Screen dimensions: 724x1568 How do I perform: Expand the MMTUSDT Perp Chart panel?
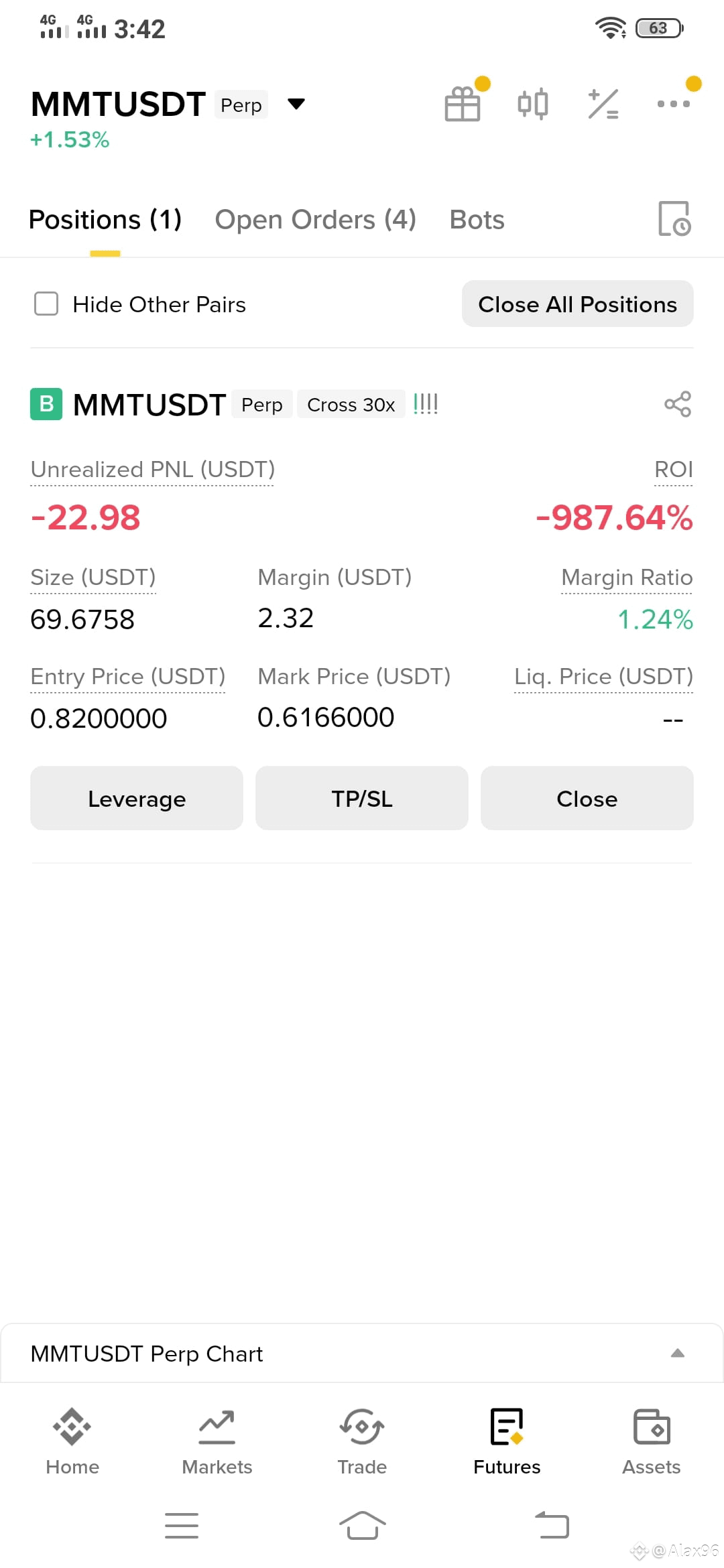click(678, 1353)
